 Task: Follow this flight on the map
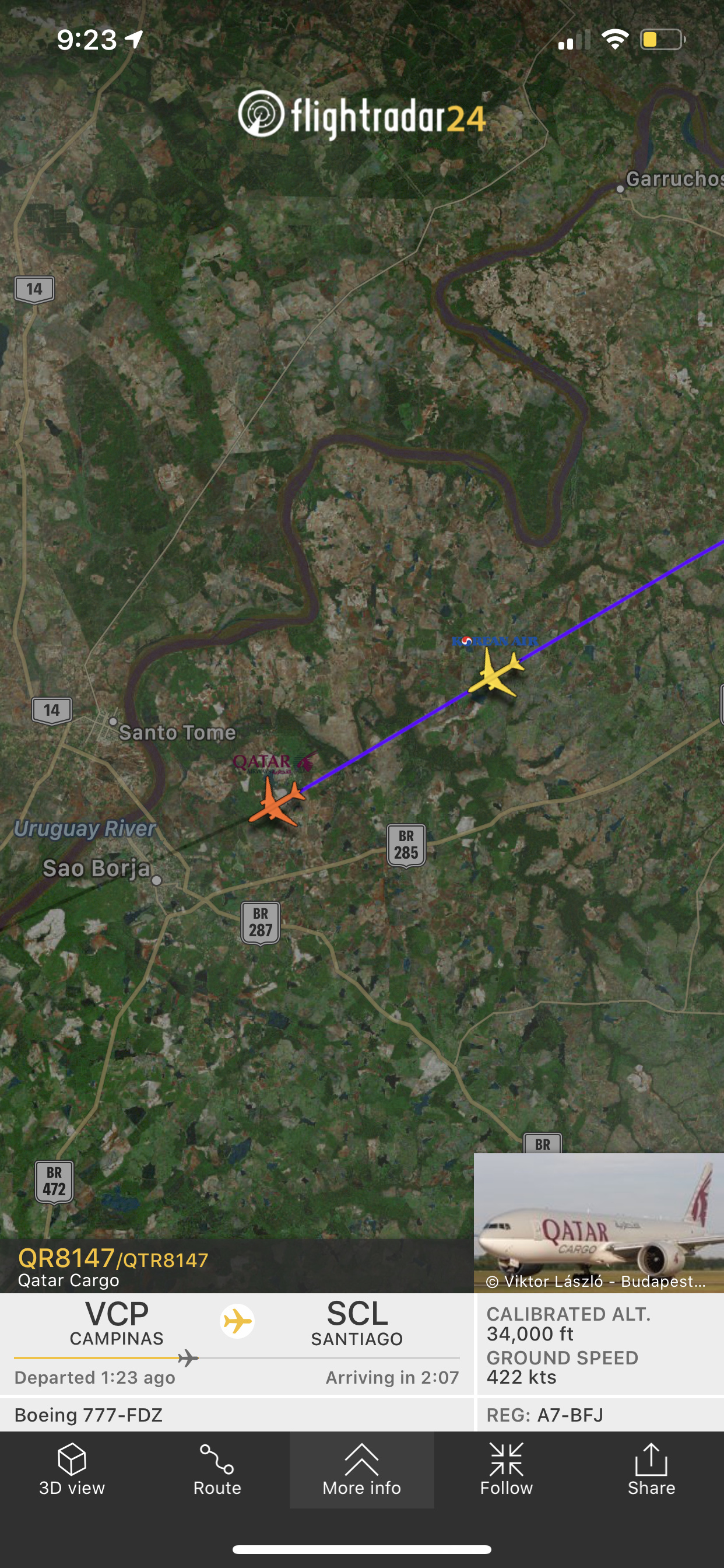pyautogui.click(x=506, y=1469)
